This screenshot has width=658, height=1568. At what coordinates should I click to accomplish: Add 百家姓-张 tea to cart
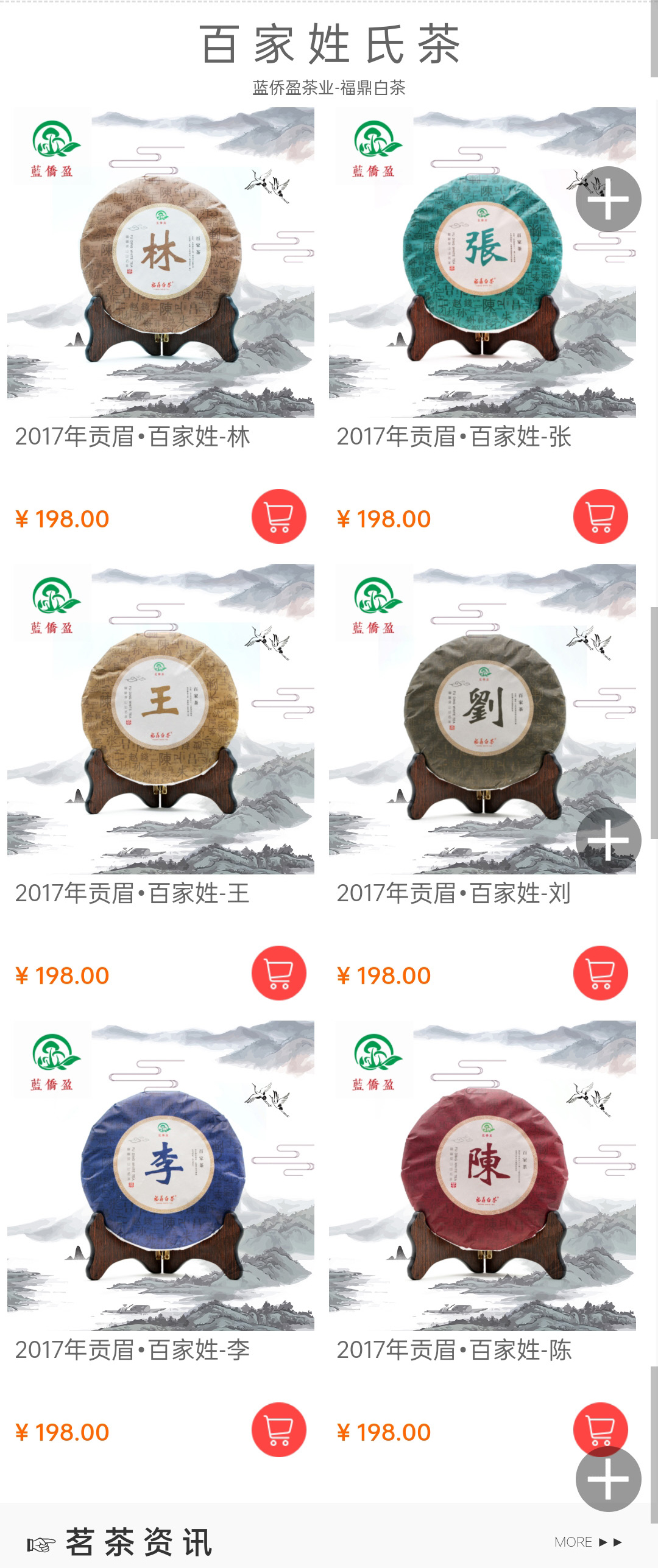(x=600, y=516)
